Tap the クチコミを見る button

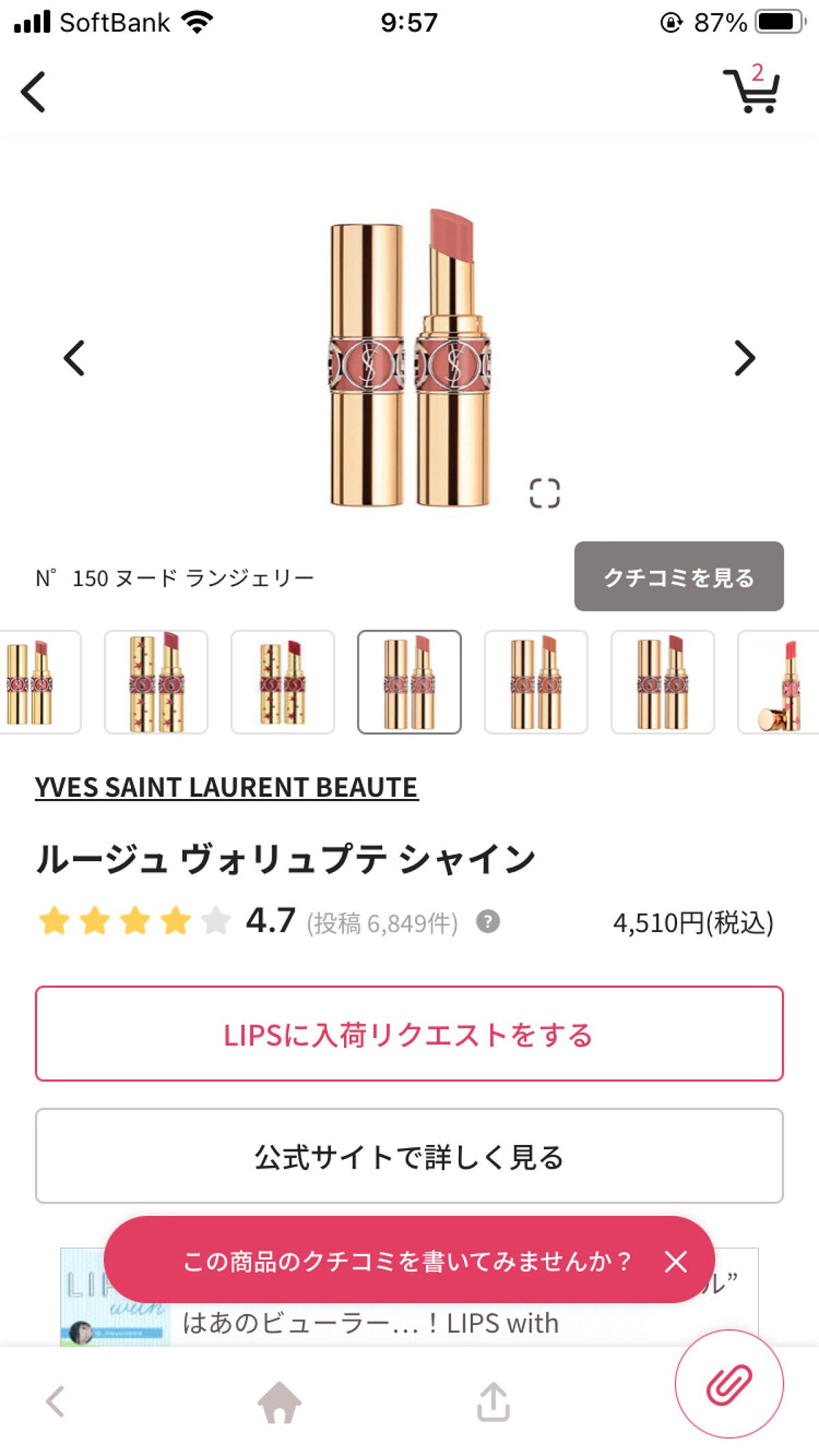(x=678, y=577)
